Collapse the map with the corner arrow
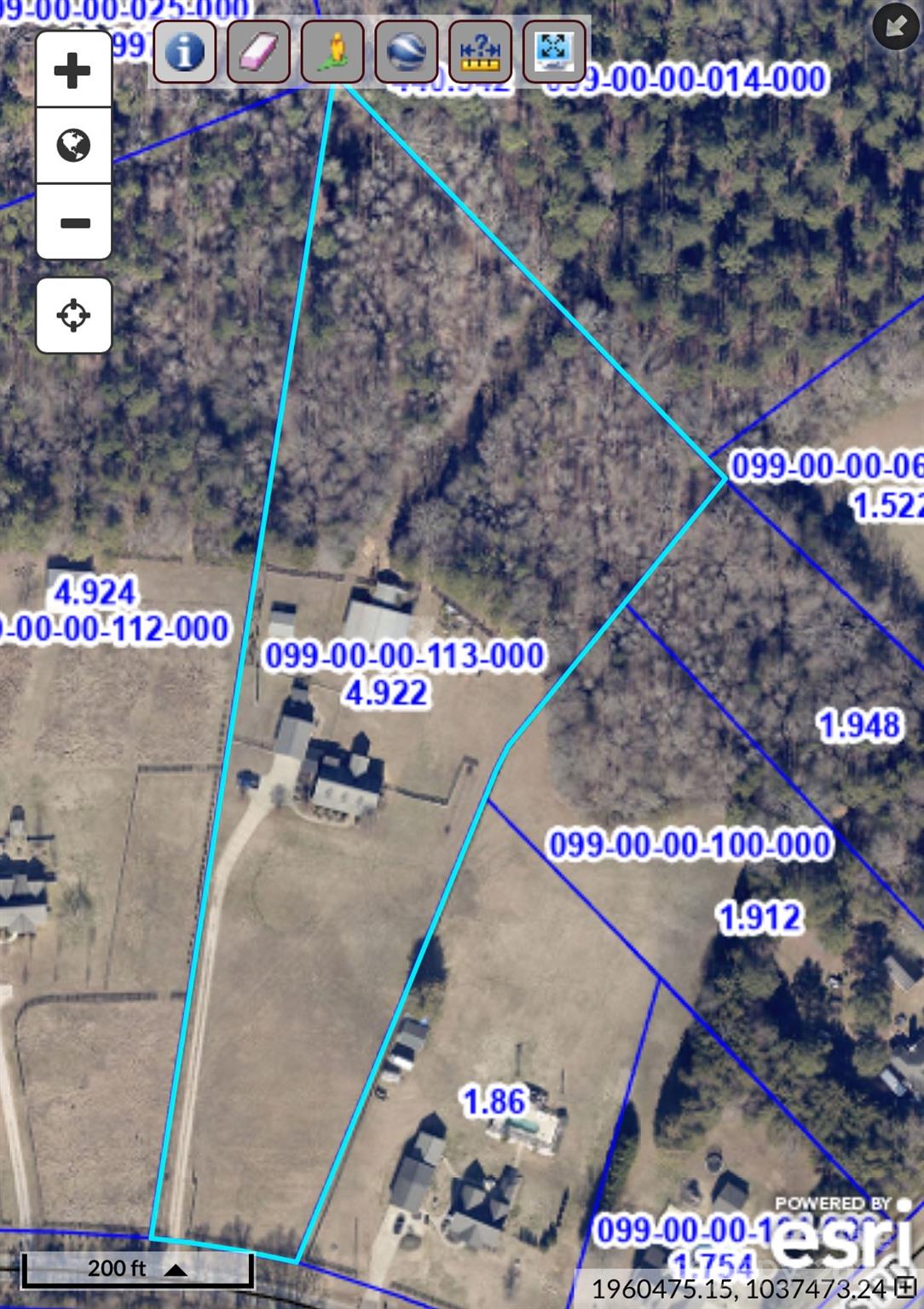The width and height of the screenshot is (924, 1309). [x=896, y=26]
